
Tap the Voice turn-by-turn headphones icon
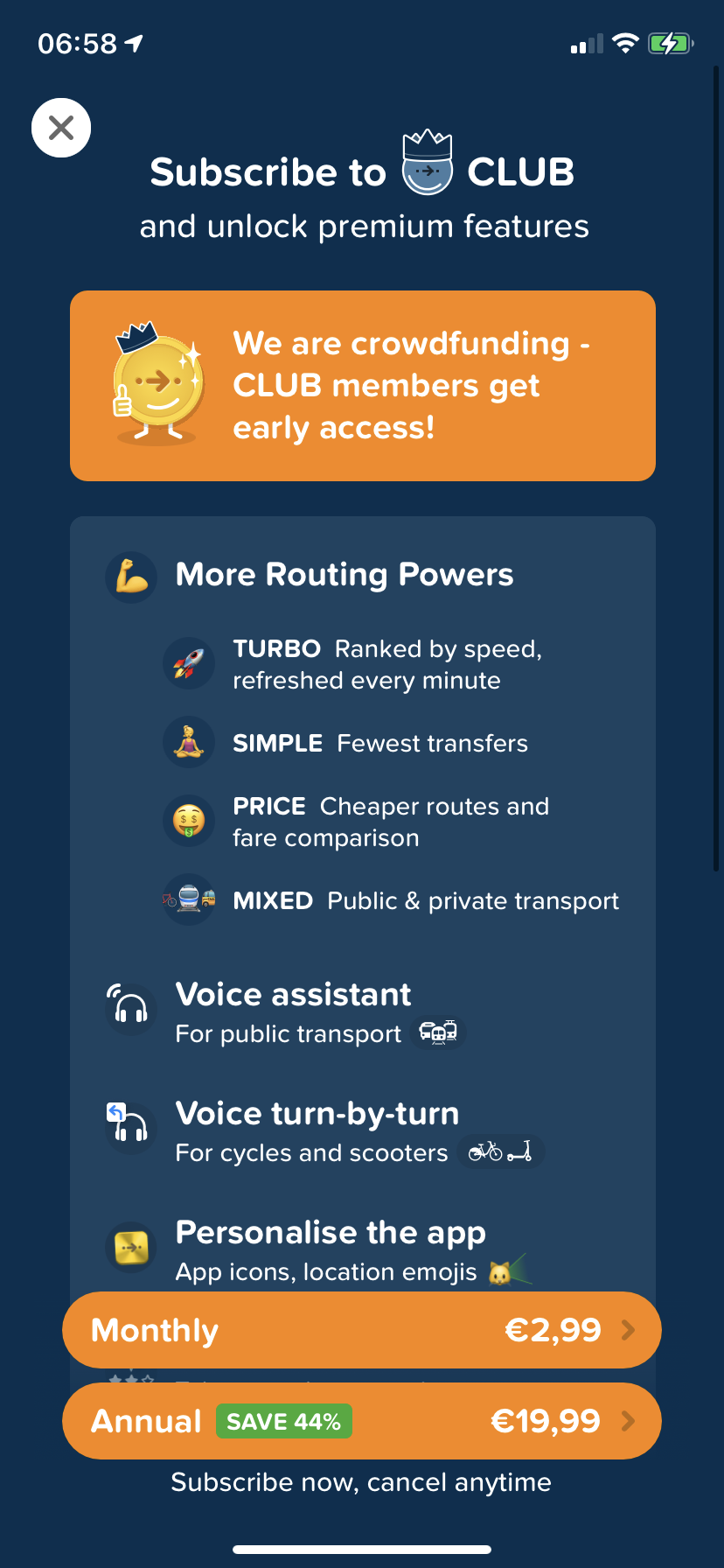130,1128
